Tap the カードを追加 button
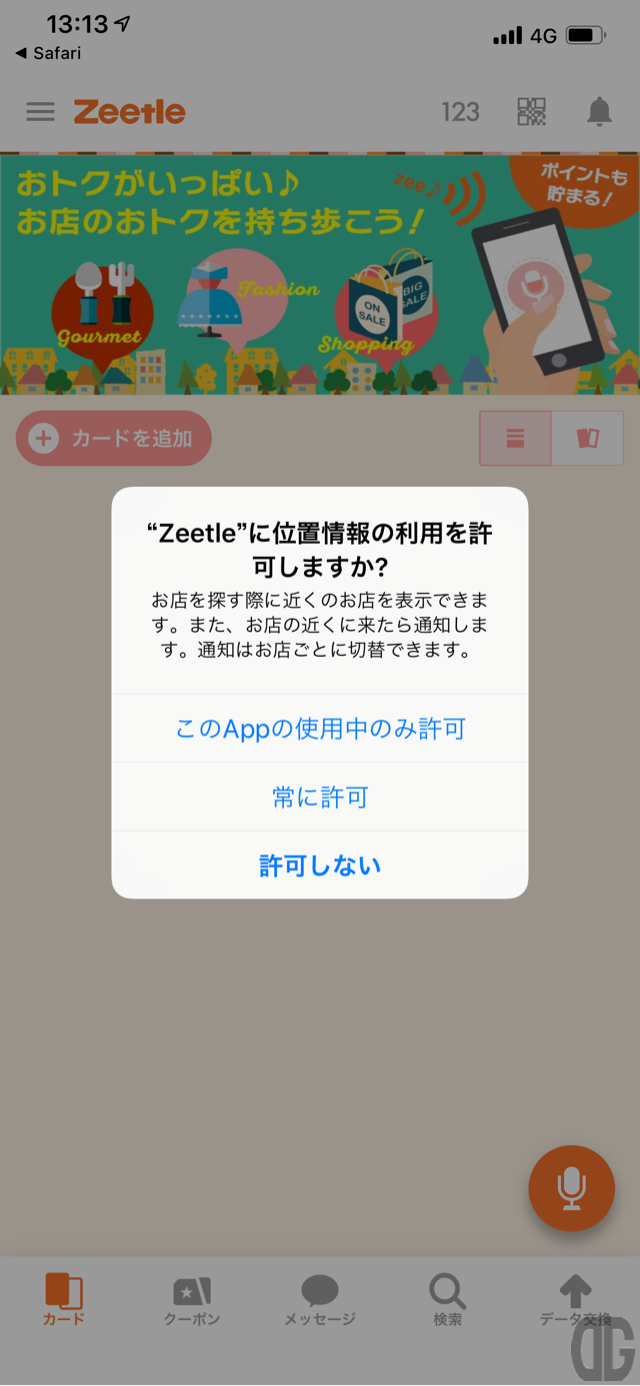 (114, 438)
